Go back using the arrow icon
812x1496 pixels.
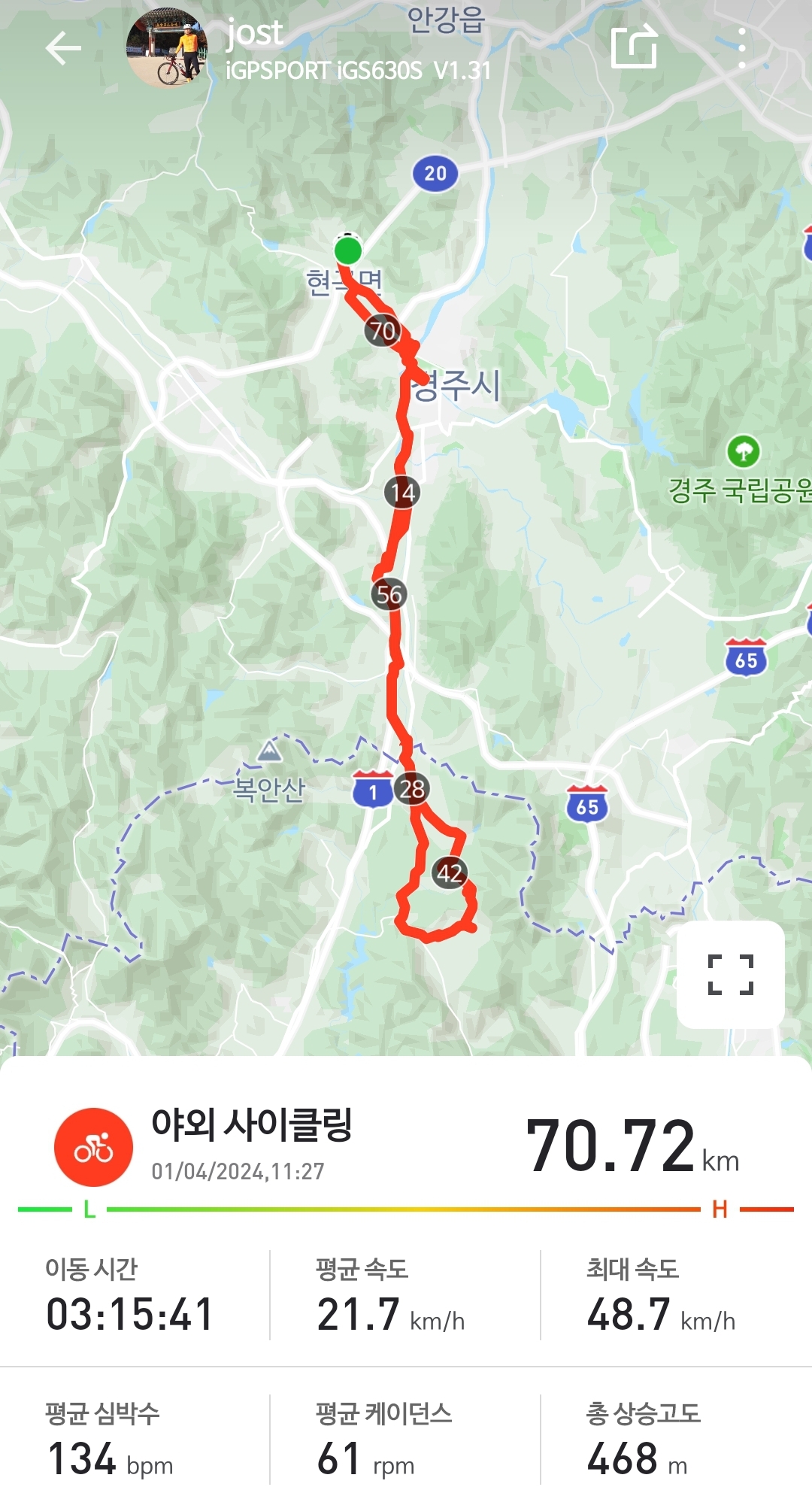(63, 50)
